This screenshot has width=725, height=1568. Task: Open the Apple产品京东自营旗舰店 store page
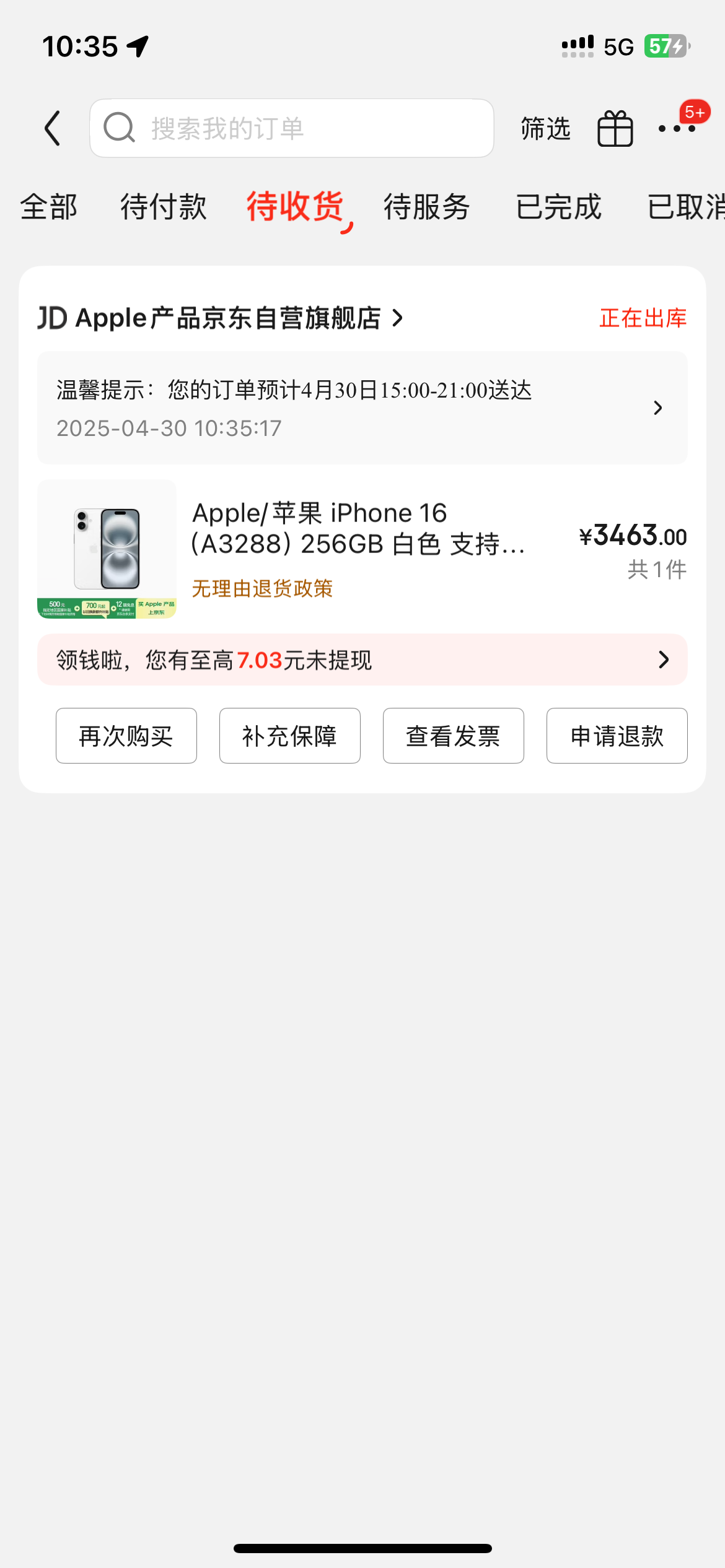[x=221, y=318]
